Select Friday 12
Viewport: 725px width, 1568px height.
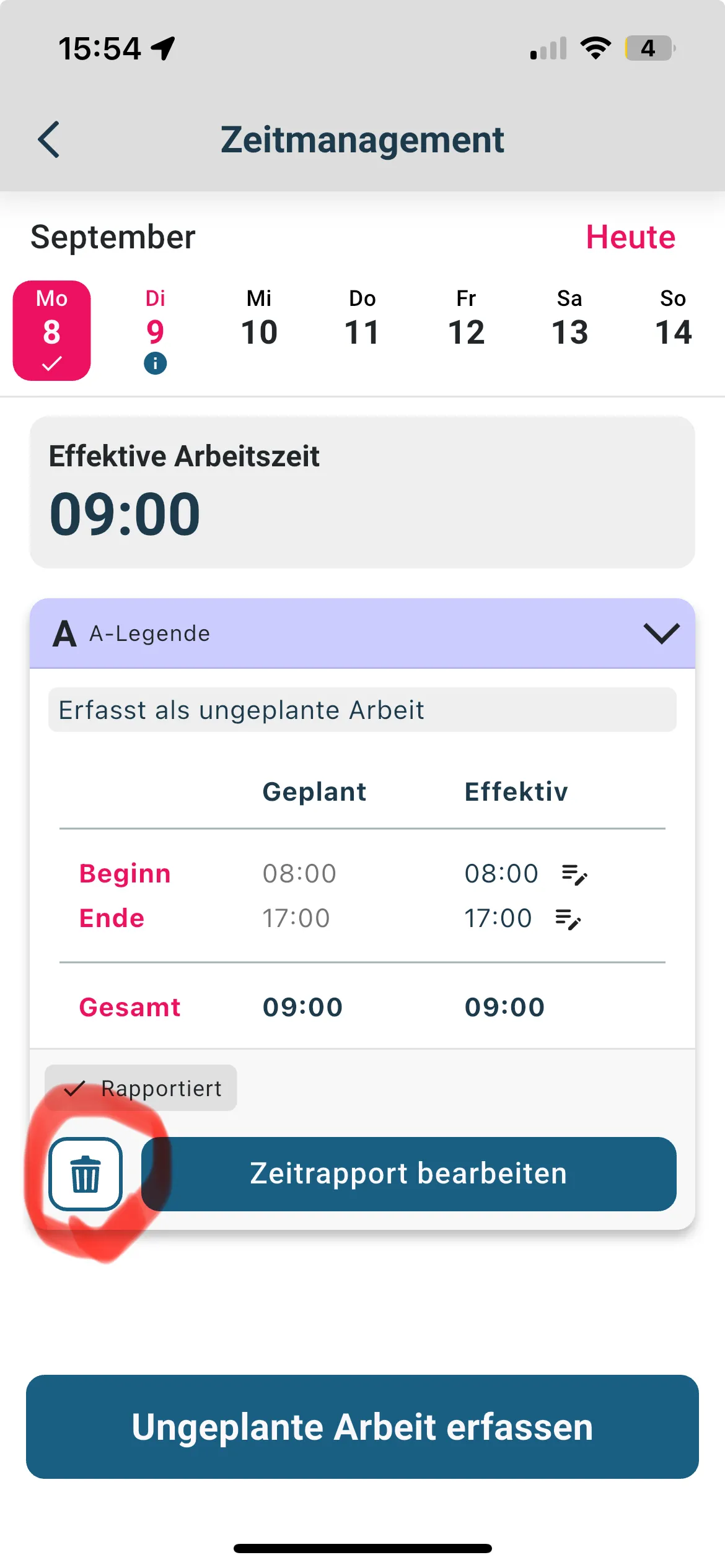coord(466,324)
